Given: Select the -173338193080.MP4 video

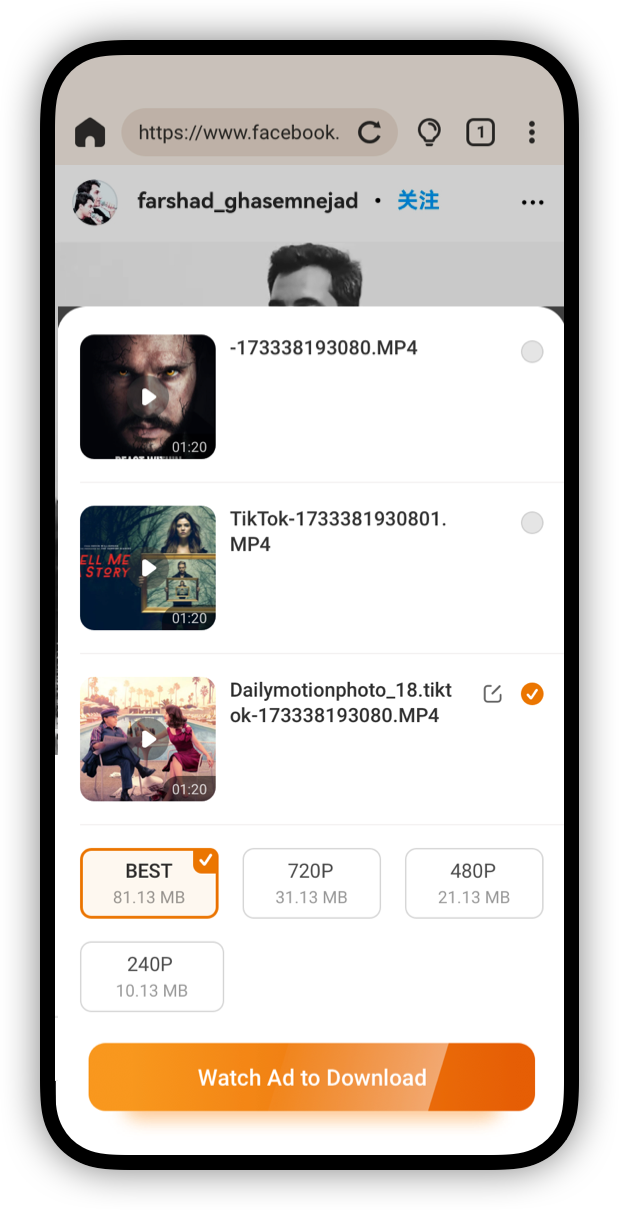Looking at the screenshot, I should [532, 352].
